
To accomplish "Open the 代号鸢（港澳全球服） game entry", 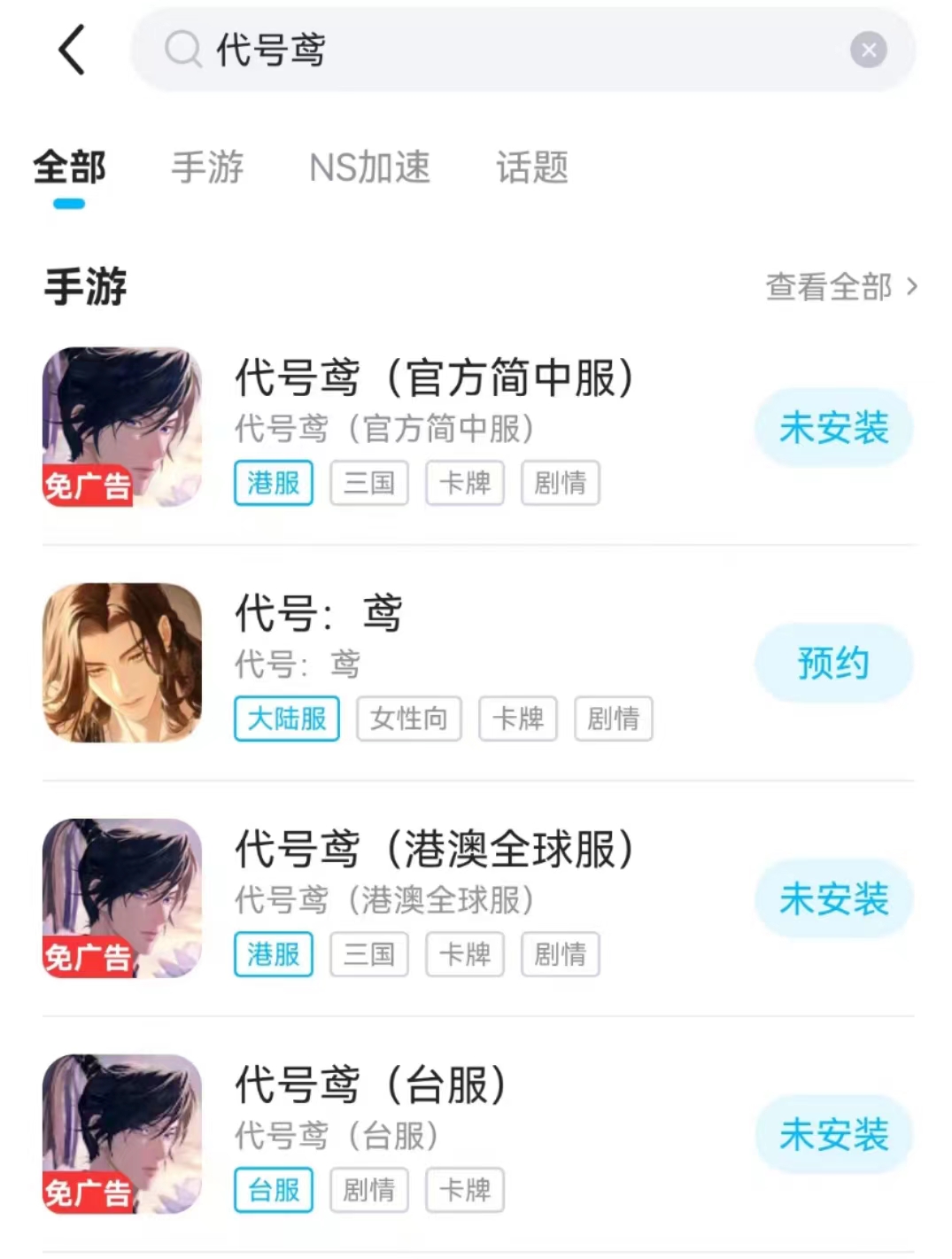I will click(x=434, y=850).
